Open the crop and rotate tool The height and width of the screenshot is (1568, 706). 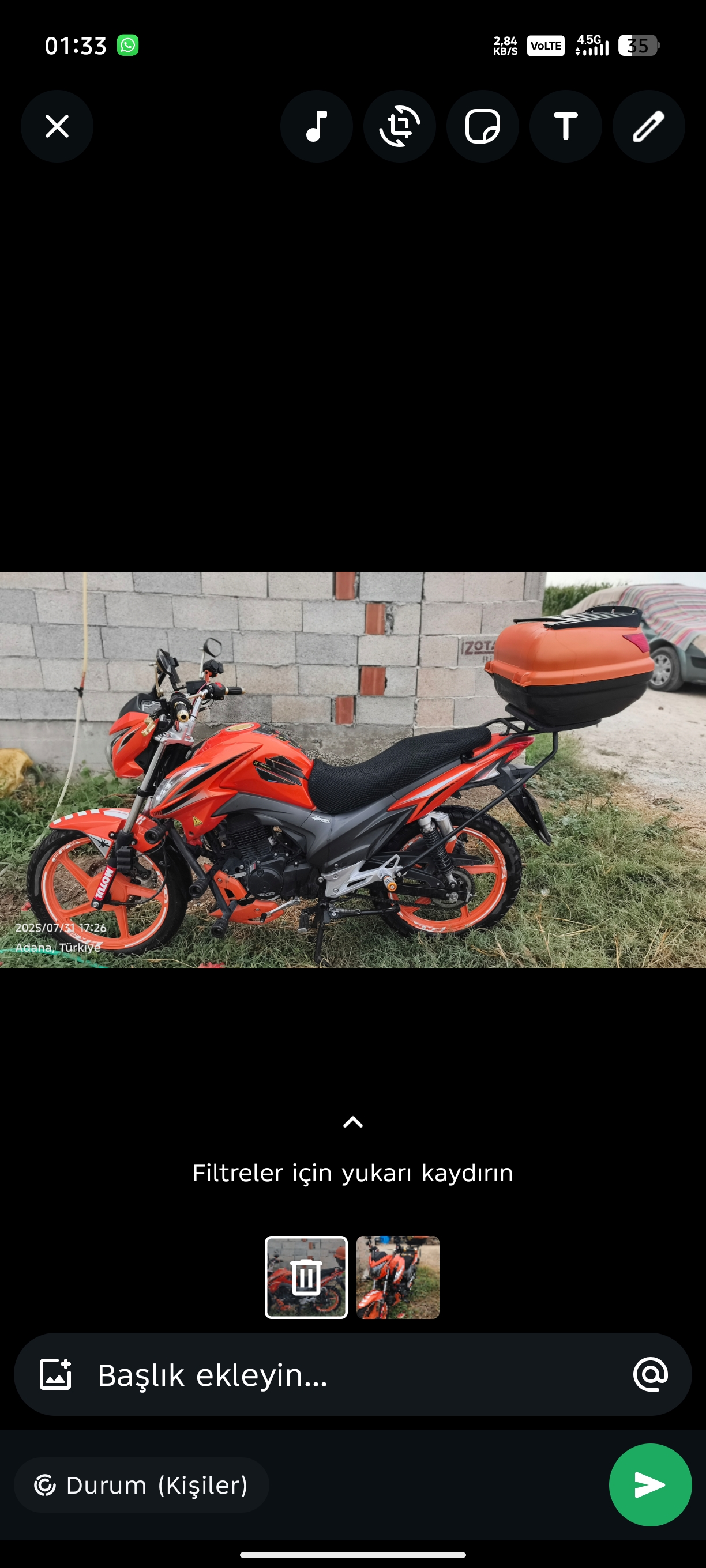[400, 127]
